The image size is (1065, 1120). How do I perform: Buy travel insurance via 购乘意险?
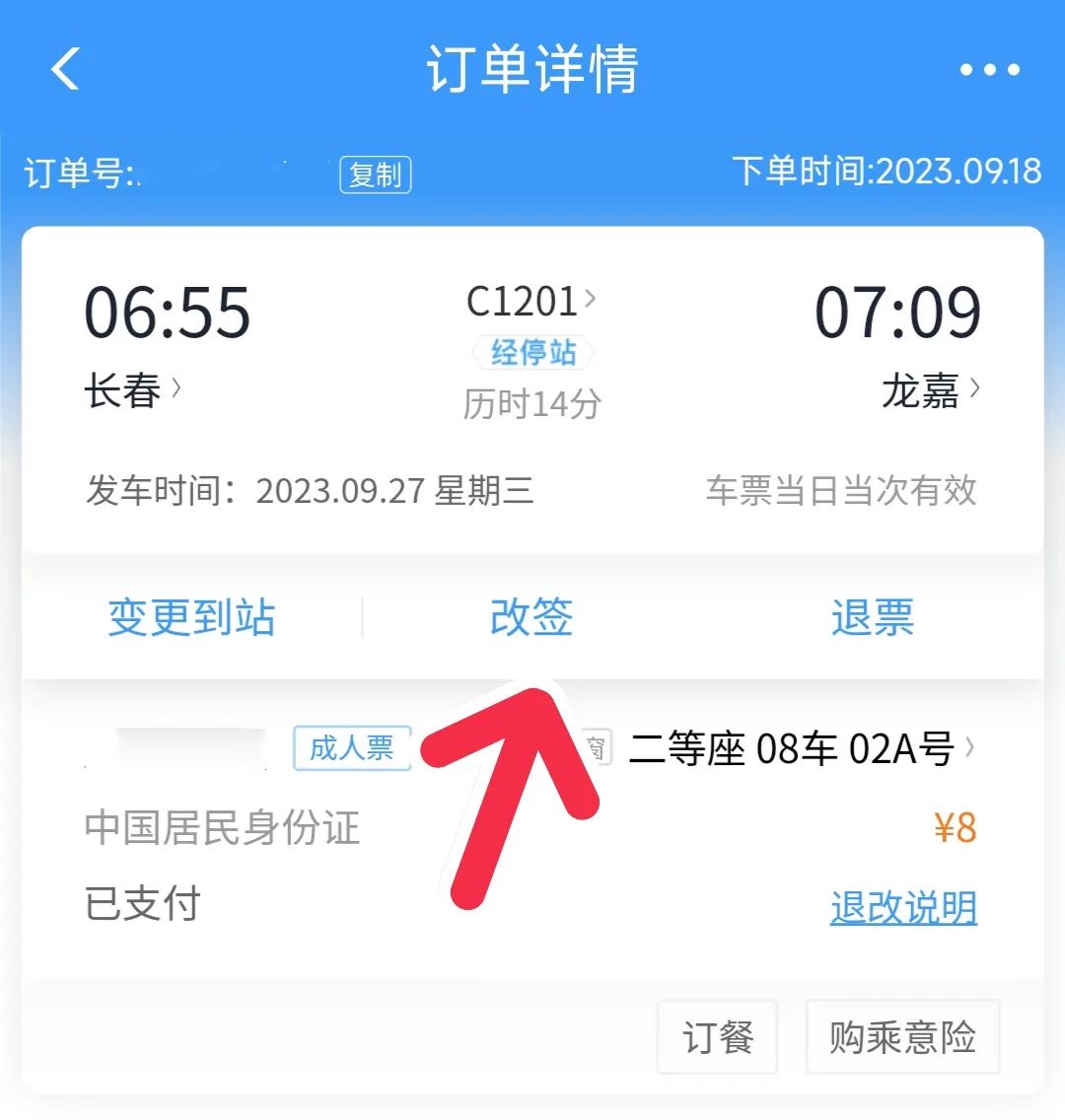(902, 1037)
